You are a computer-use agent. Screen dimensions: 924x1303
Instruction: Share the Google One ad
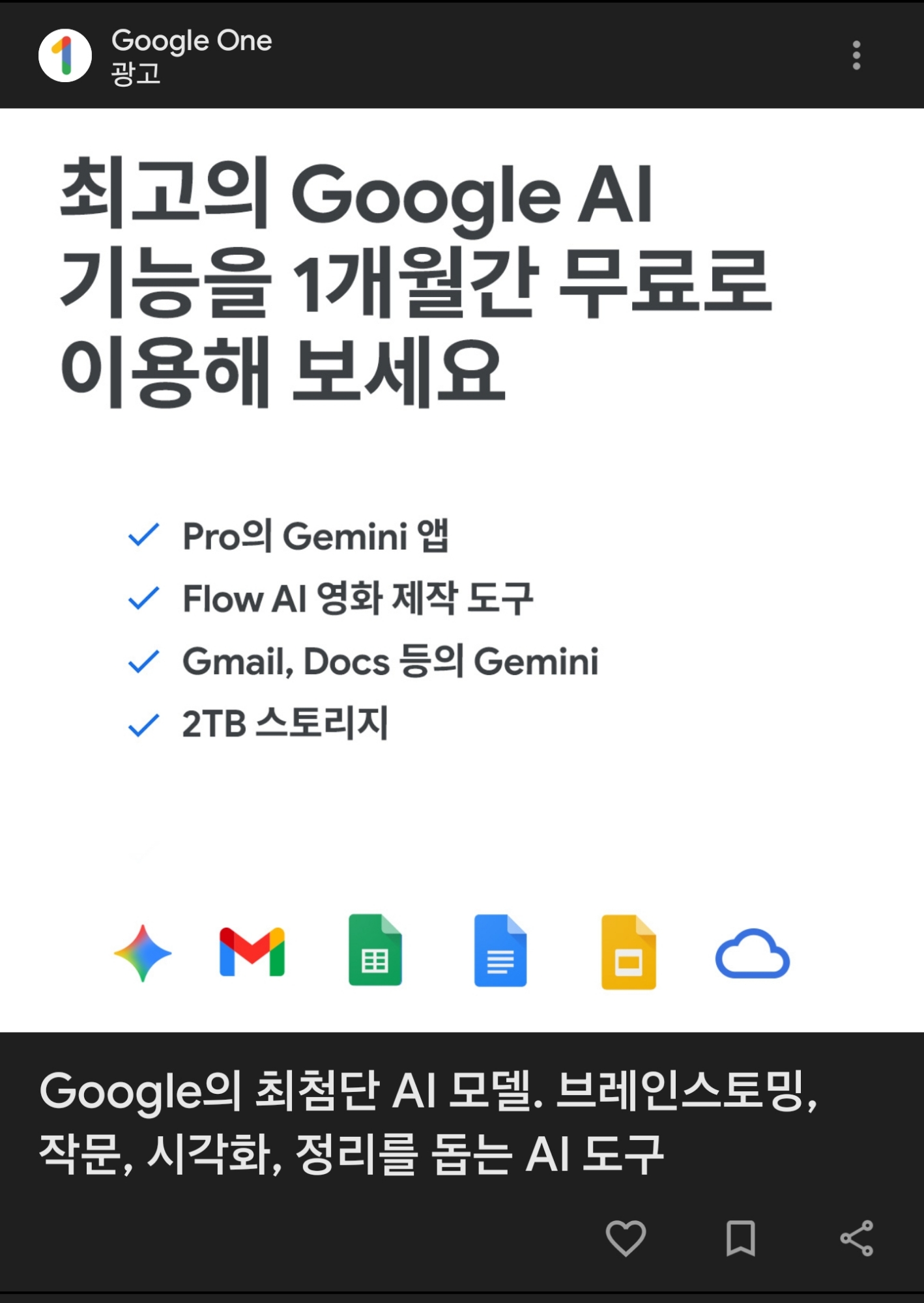point(856,1238)
